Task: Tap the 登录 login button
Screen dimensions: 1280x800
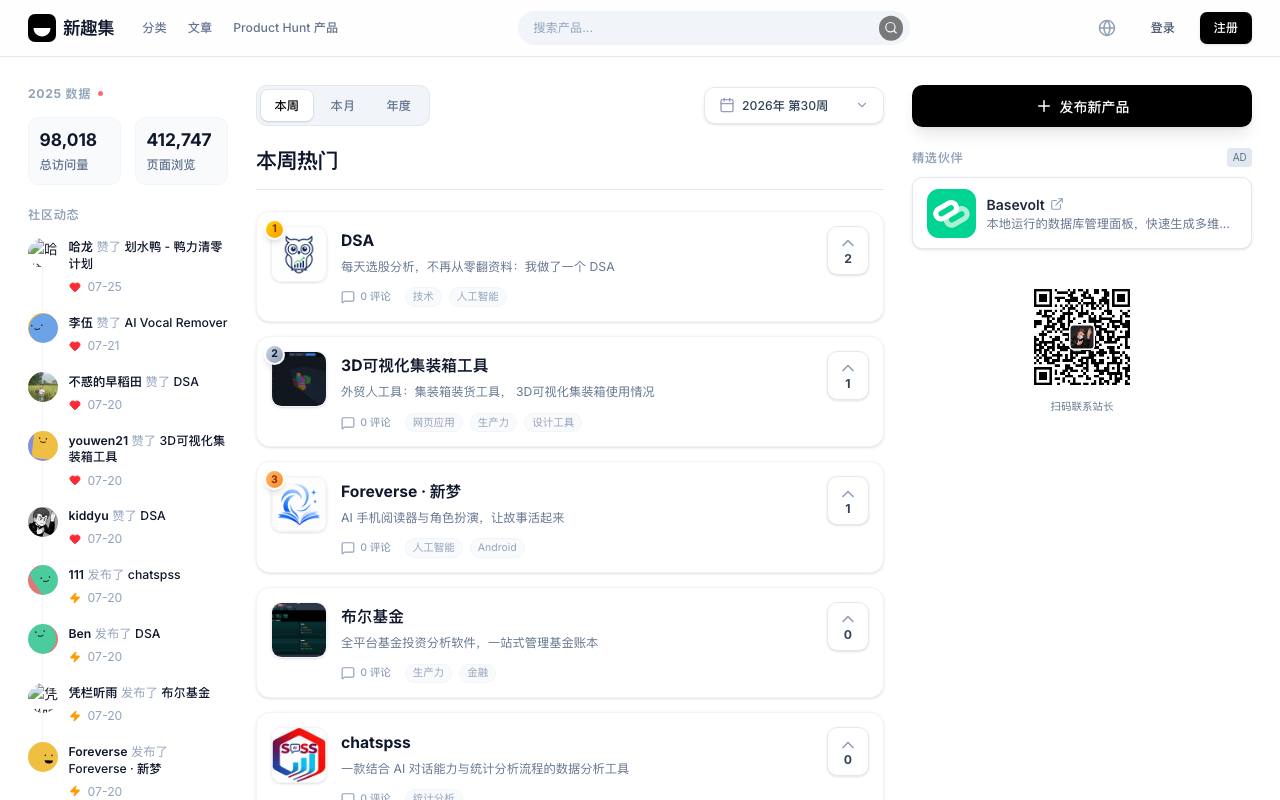Action: pos(1163,28)
